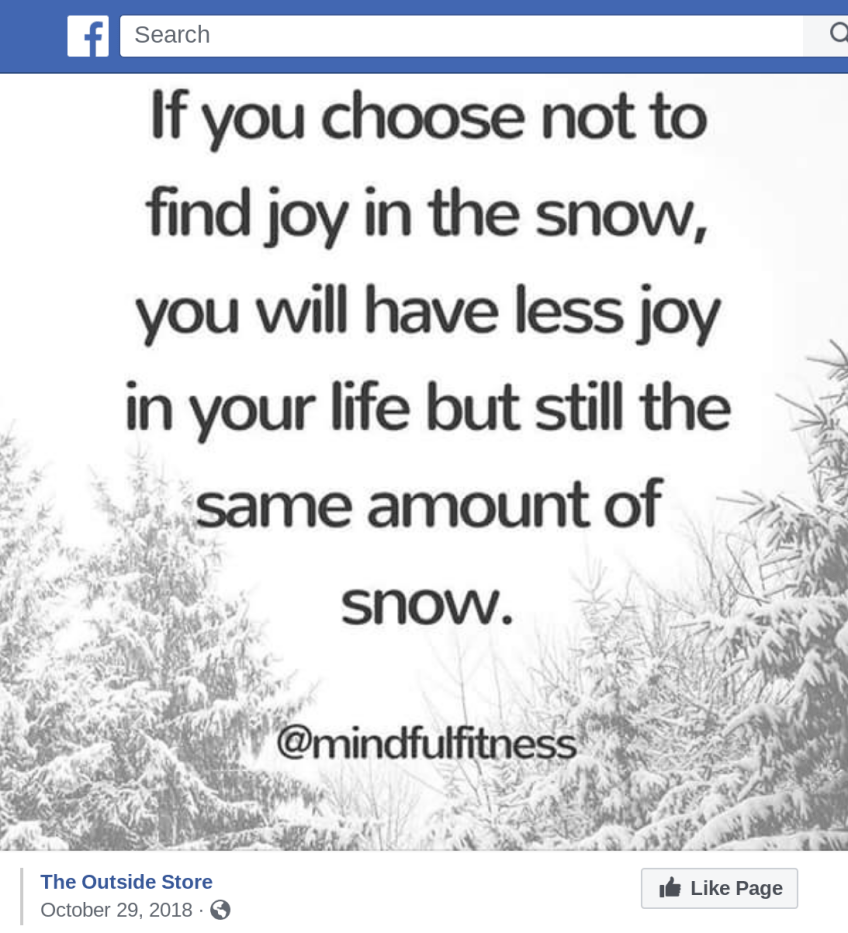Open the snow quote post image

pyautogui.click(x=424, y=460)
